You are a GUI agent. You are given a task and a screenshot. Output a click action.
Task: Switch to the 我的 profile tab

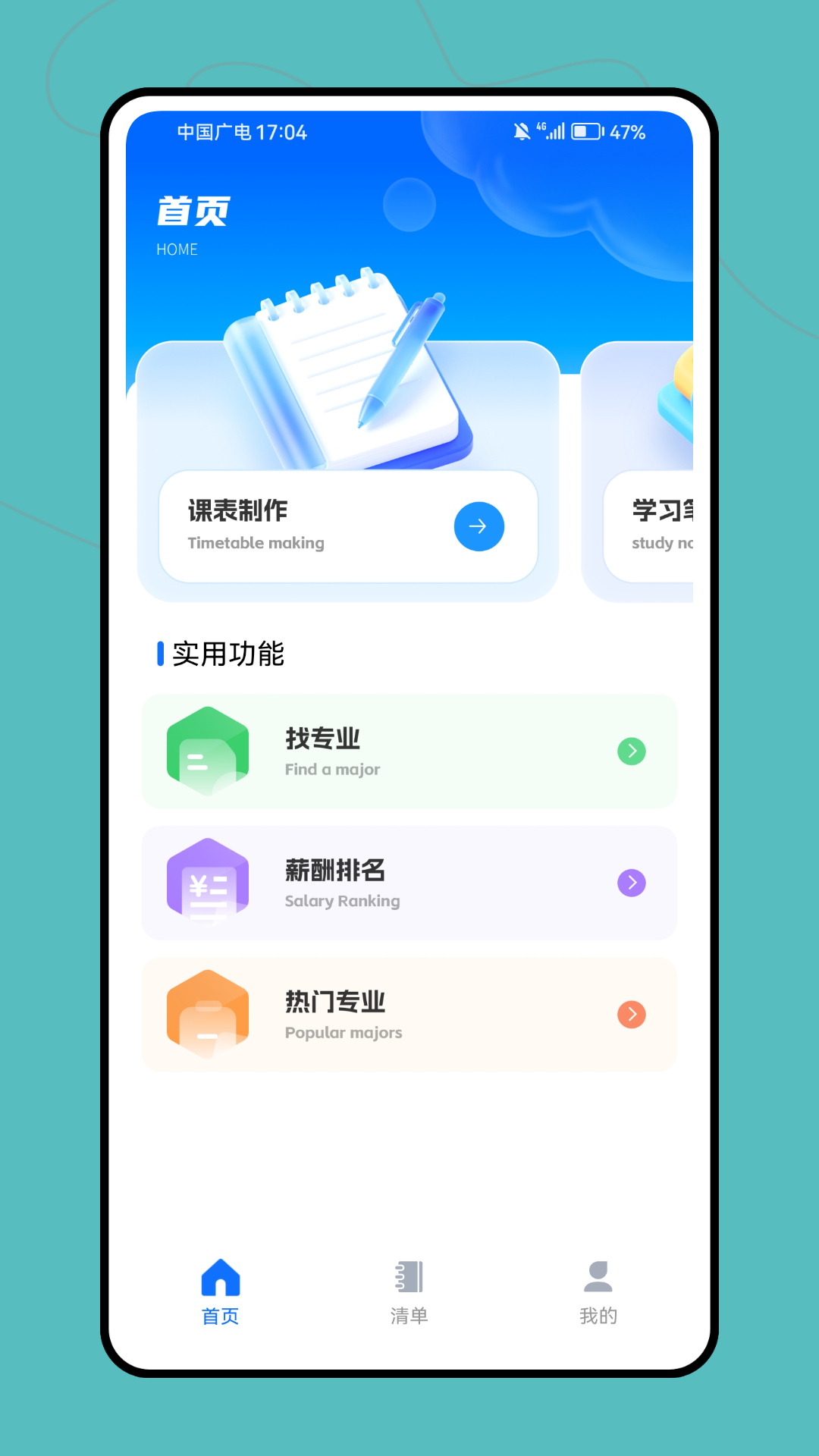coord(598,1291)
